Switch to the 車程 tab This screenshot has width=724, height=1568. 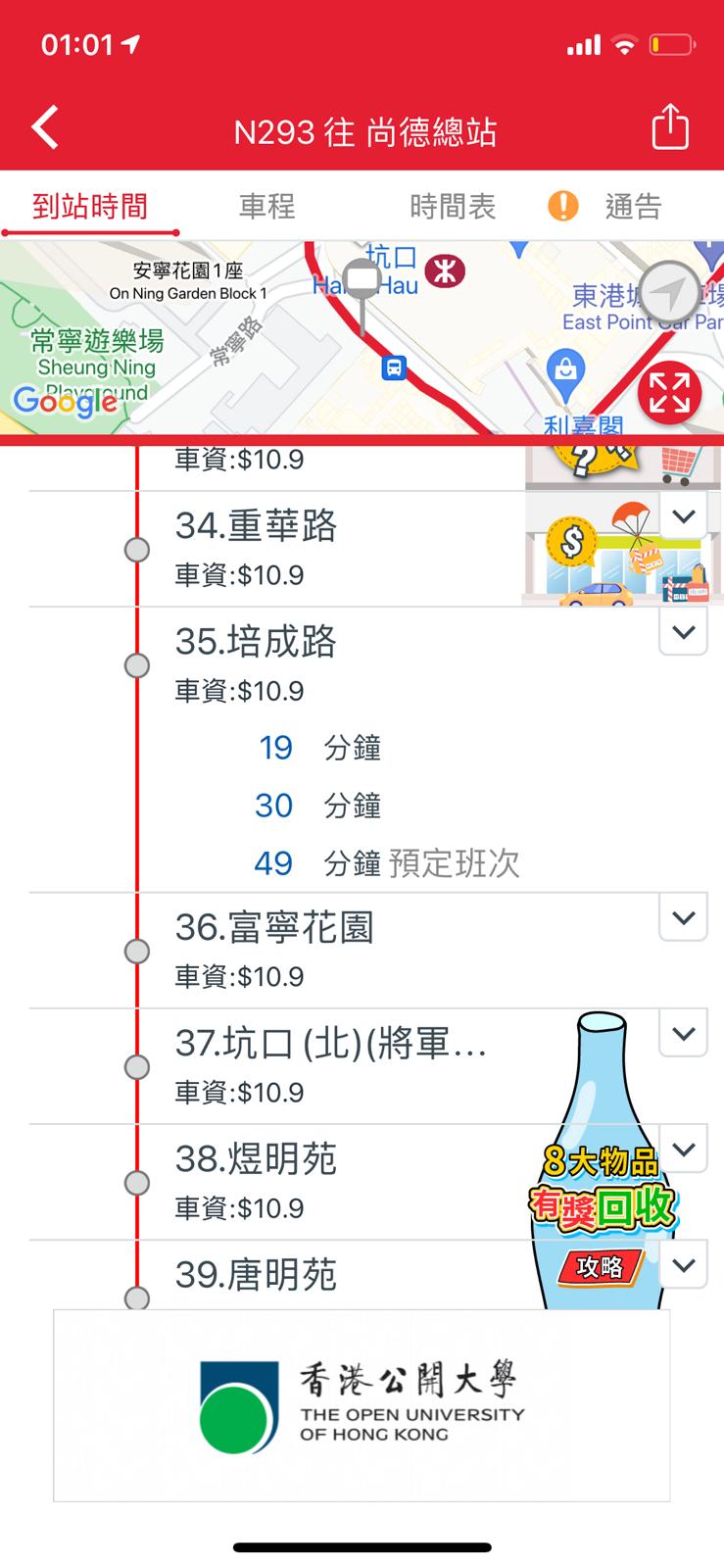[266, 207]
